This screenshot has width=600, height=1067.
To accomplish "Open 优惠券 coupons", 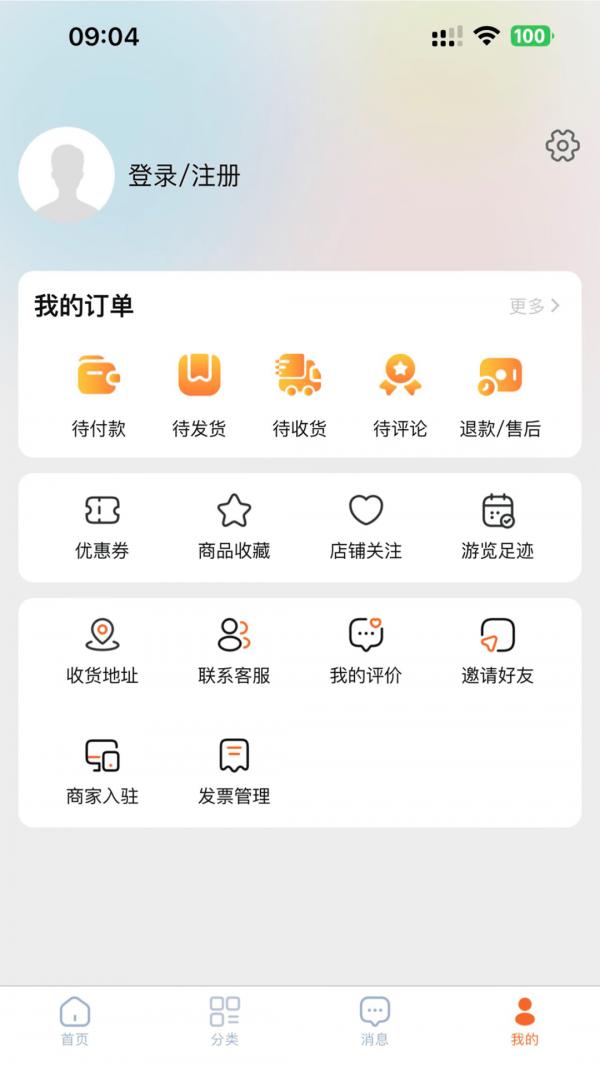I will pyautogui.click(x=102, y=526).
